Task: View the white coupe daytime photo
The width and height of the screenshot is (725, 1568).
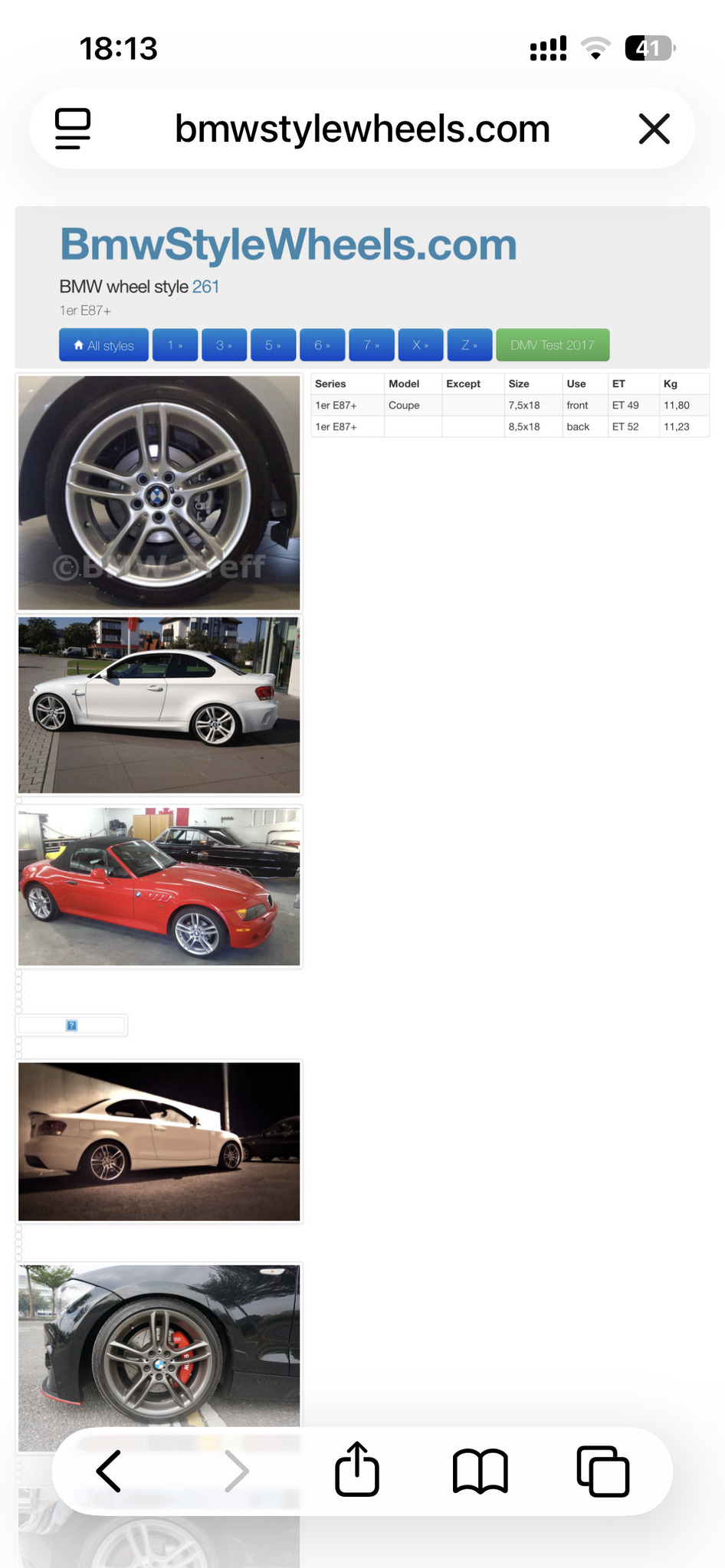Action: [159, 705]
